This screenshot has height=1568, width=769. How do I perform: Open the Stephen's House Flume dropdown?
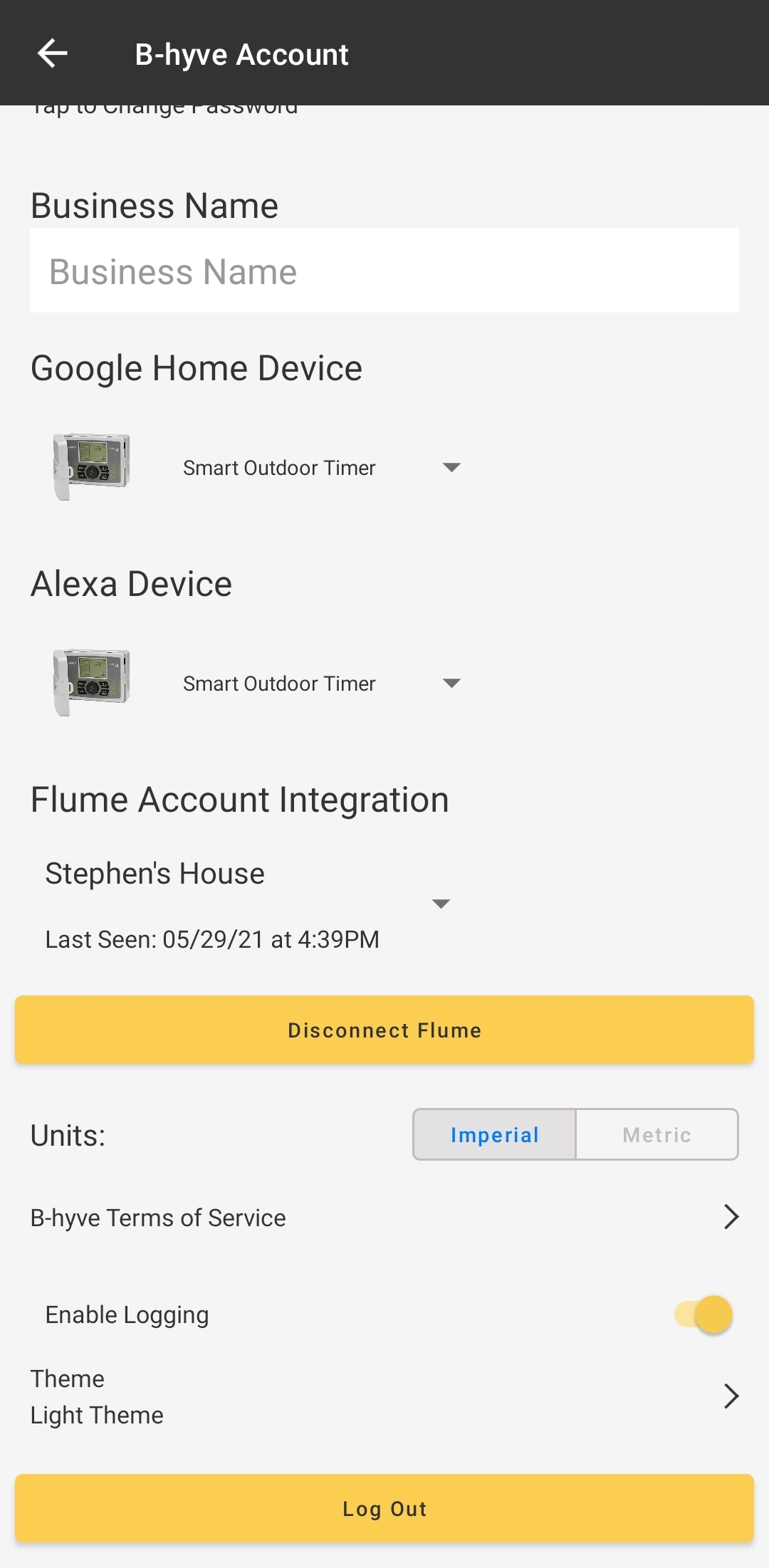[441, 904]
